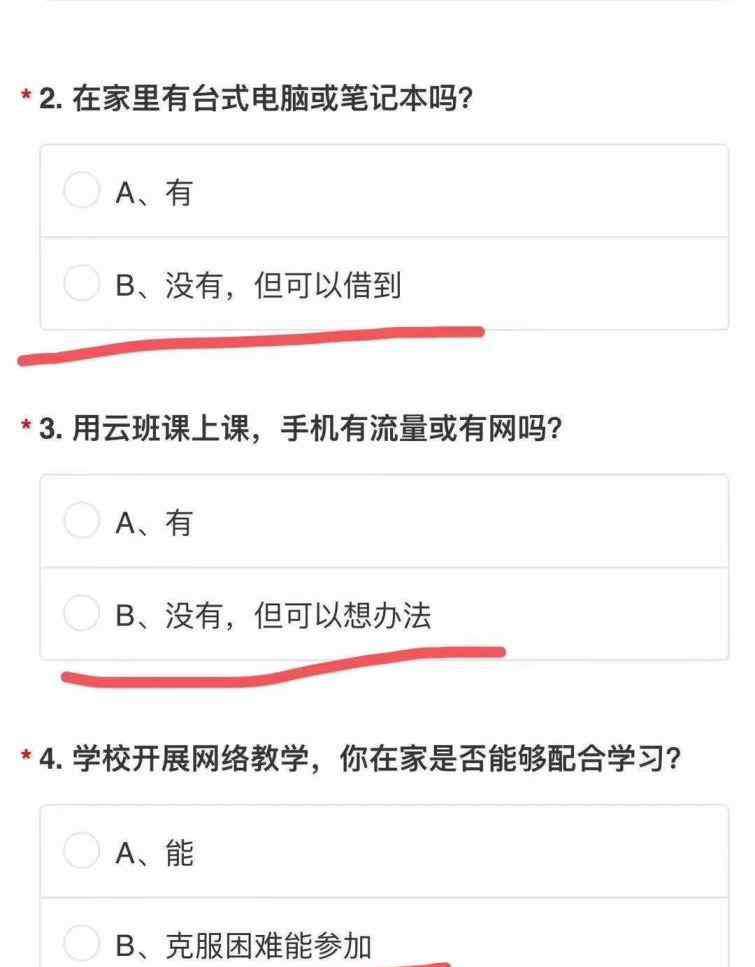Select 'A、有' for the computer question
This screenshot has width=755, height=967.
[x=82, y=191]
